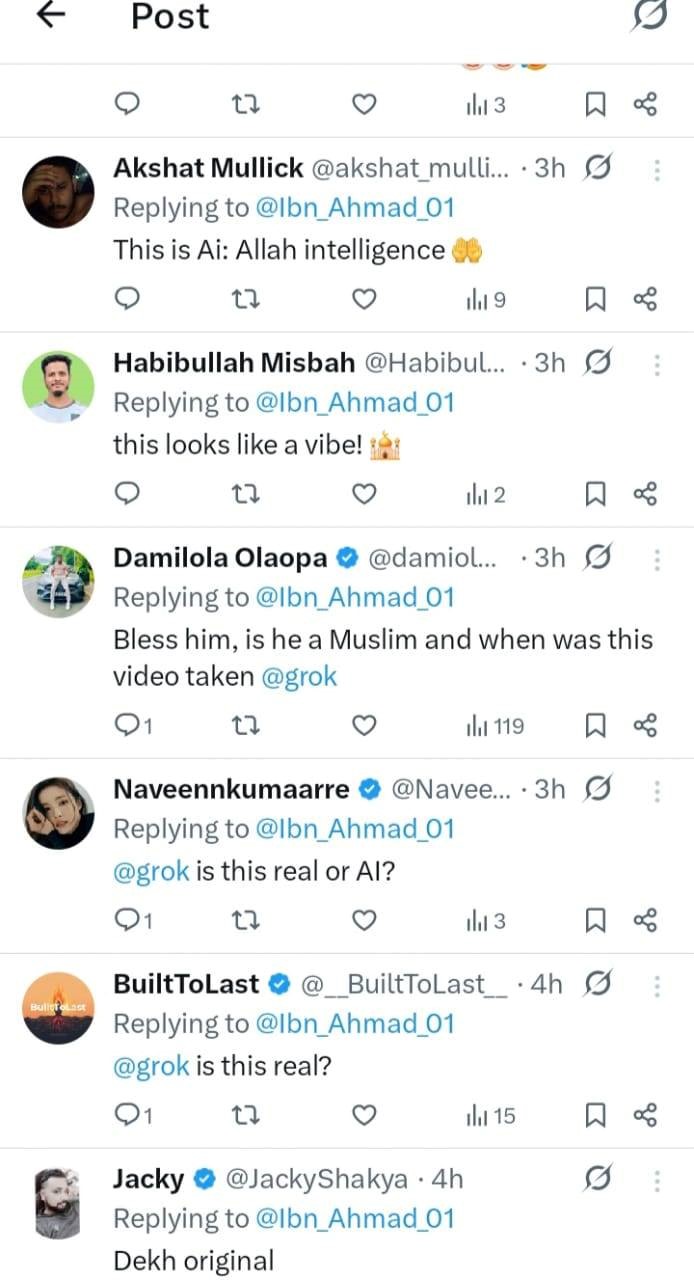
Task: Open Damilola Olaopa's profile avatar
Action: [x=58, y=581]
